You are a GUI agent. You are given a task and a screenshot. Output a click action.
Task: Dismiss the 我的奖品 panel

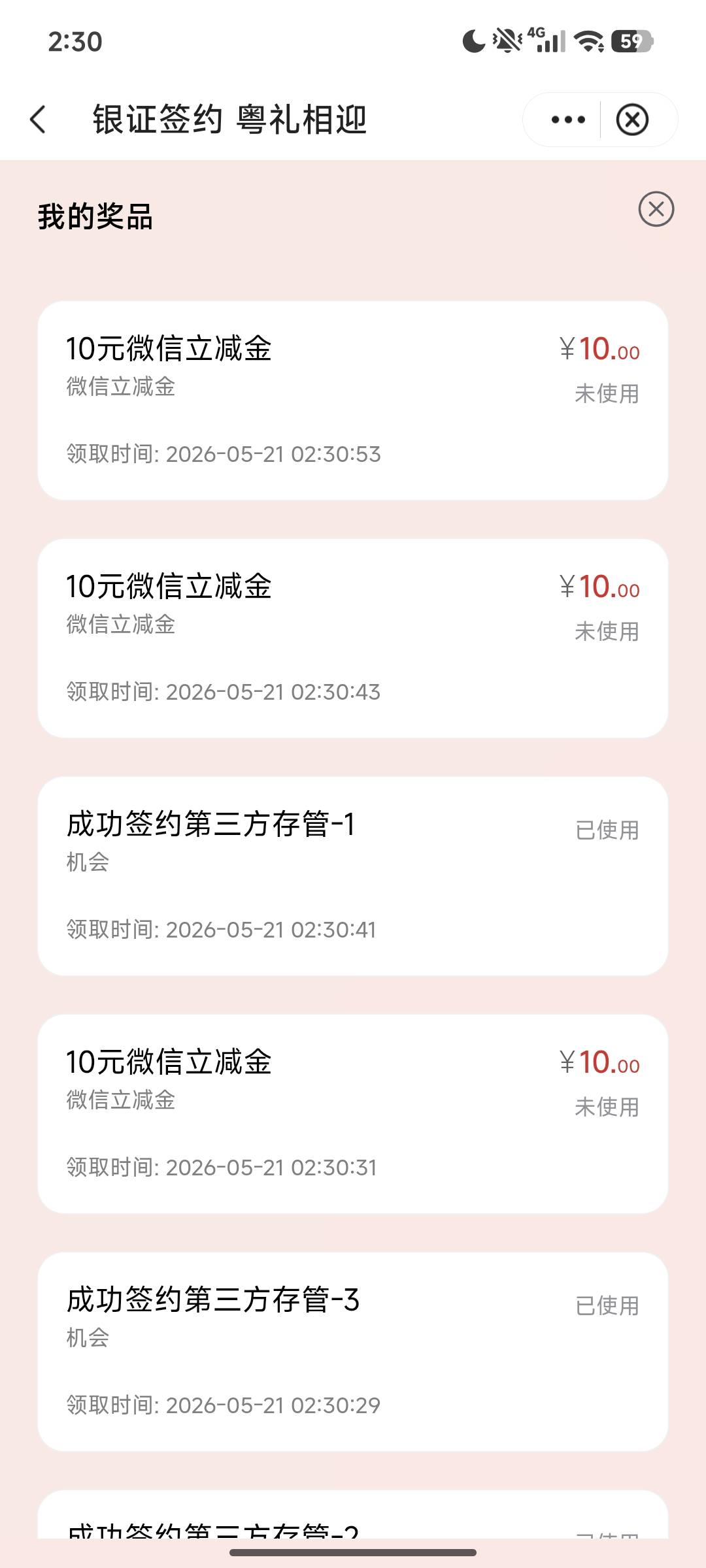point(656,209)
